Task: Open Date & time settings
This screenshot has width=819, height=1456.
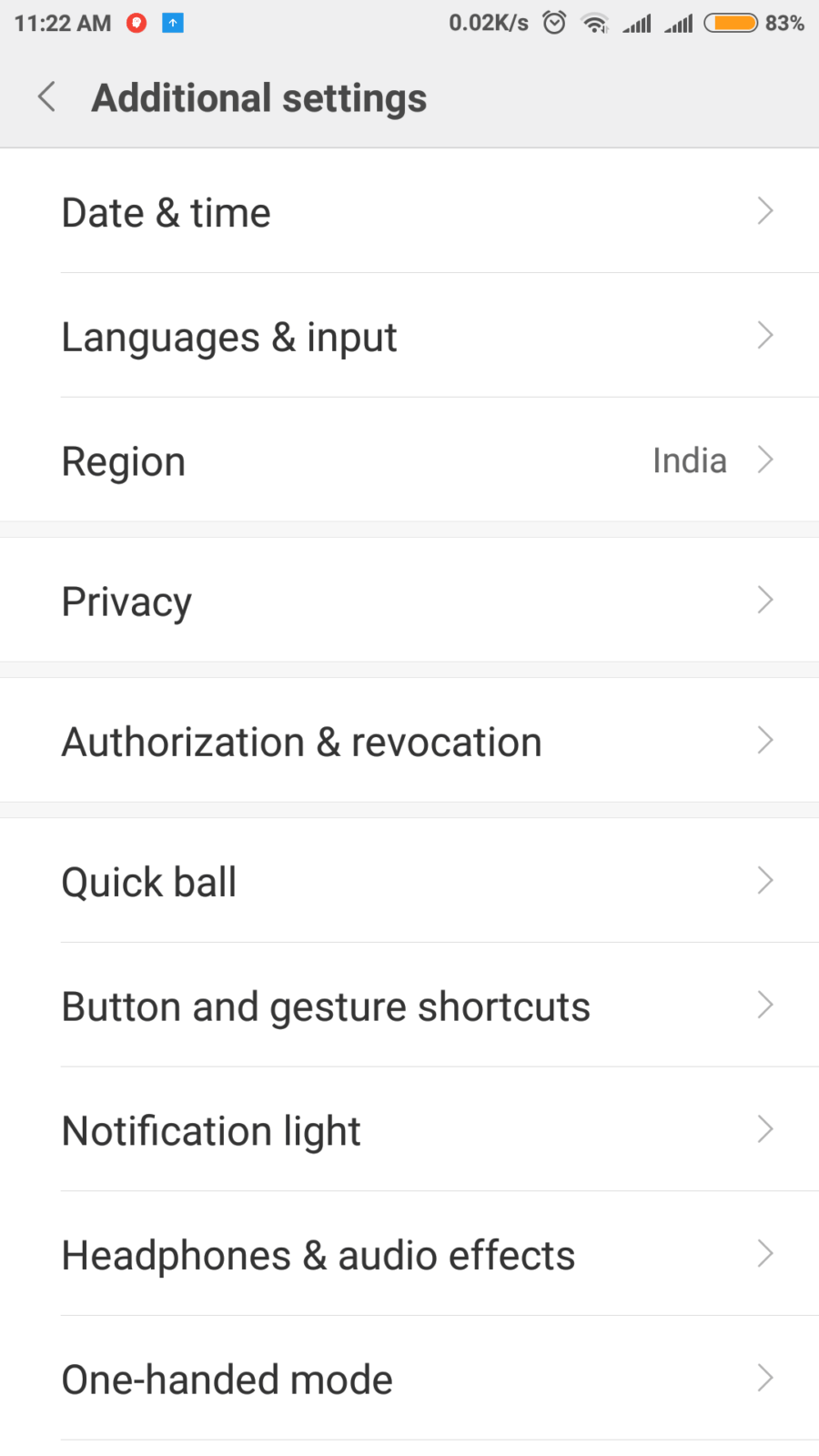Action: [409, 212]
